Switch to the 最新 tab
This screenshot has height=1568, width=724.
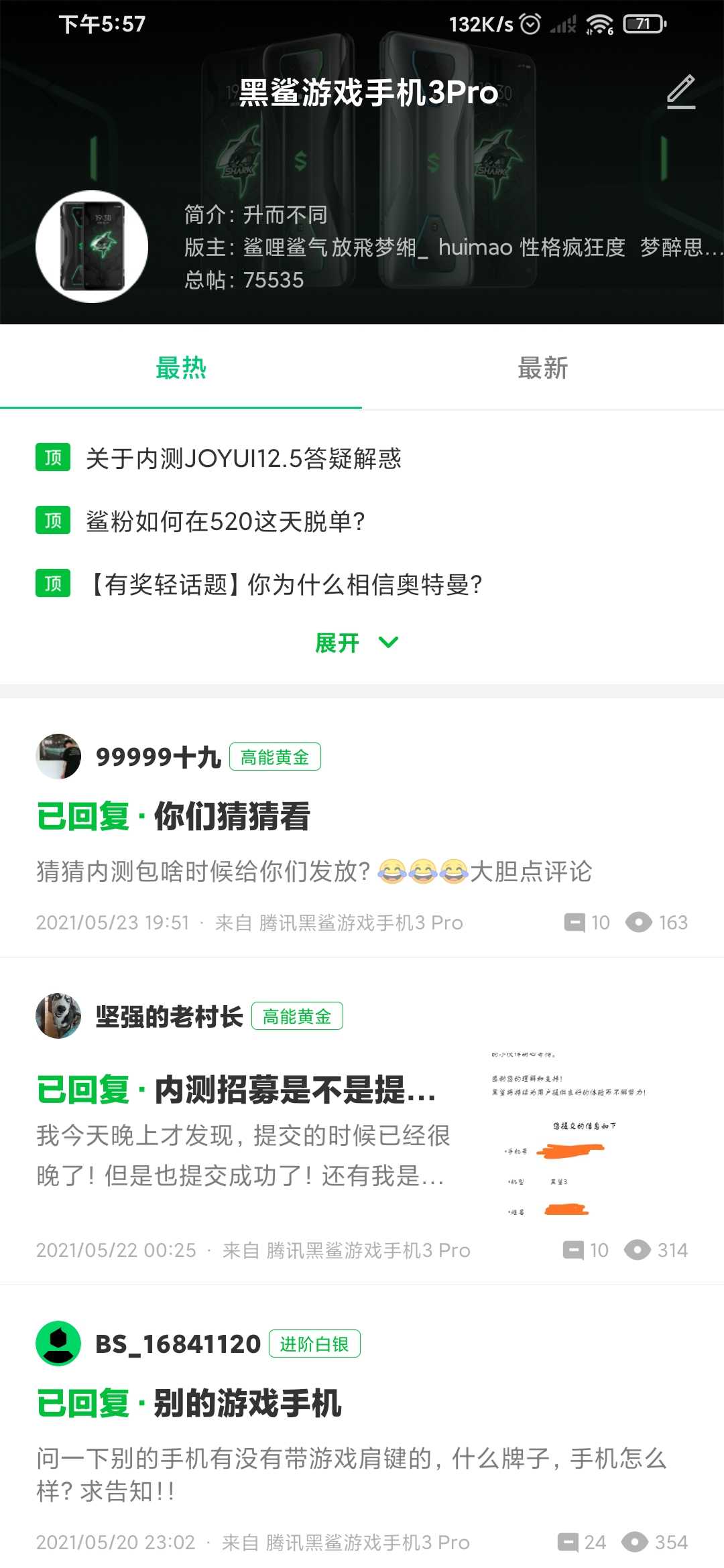(x=543, y=368)
